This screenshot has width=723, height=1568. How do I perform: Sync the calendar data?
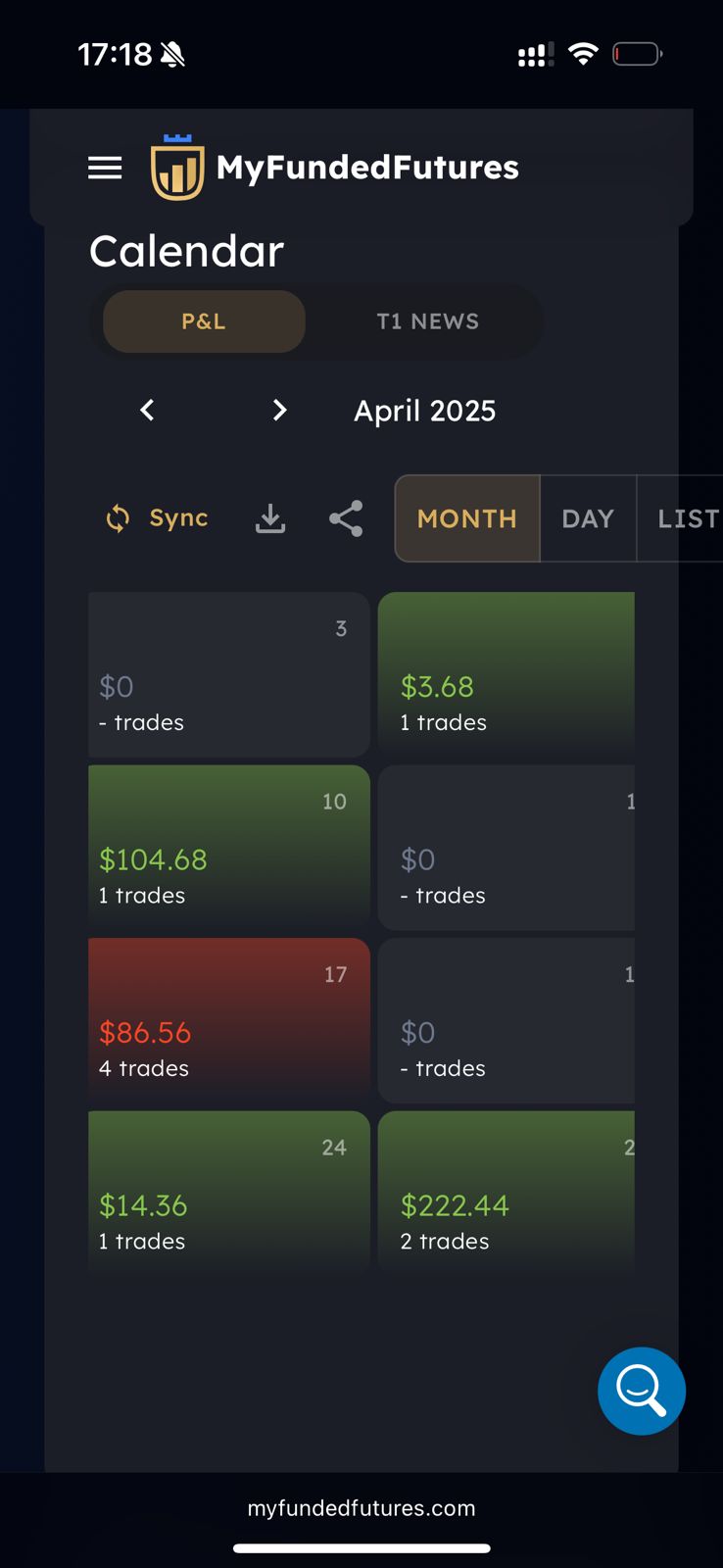click(x=157, y=518)
